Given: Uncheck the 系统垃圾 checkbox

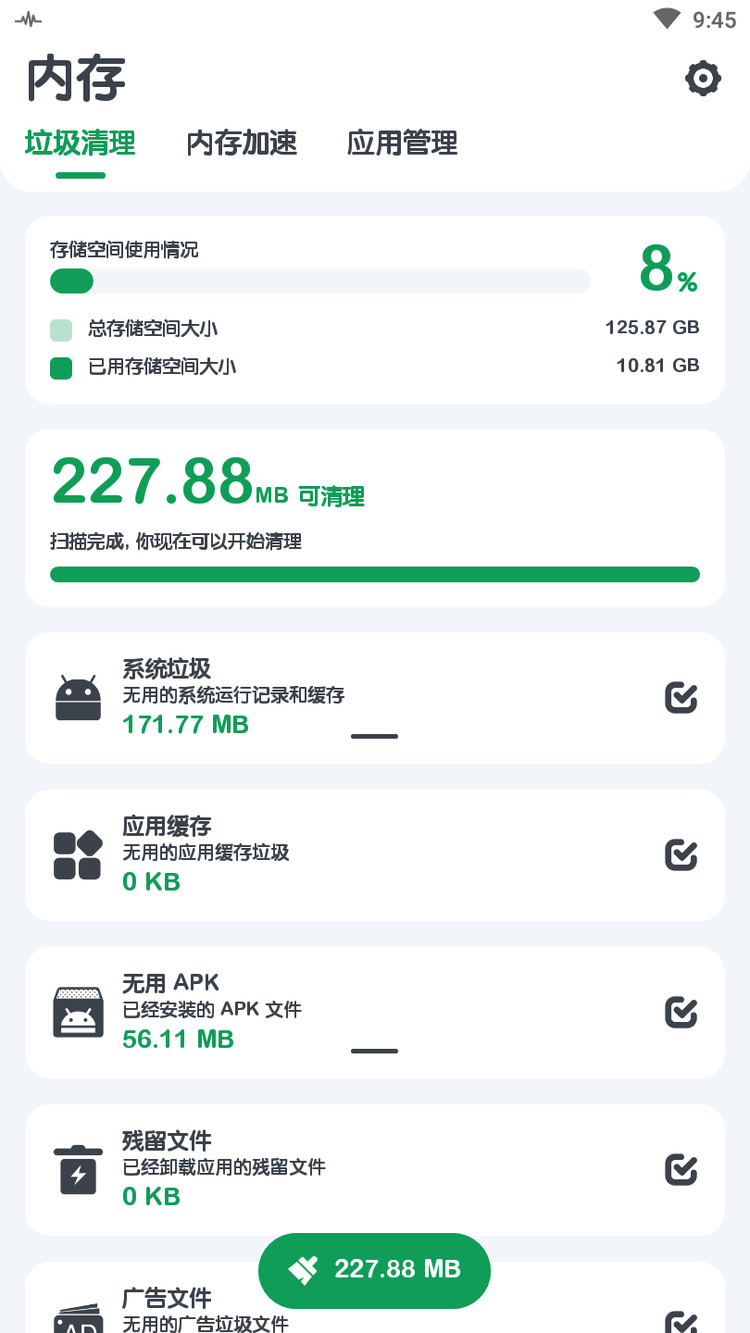Looking at the screenshot, I should click(681, 697).
